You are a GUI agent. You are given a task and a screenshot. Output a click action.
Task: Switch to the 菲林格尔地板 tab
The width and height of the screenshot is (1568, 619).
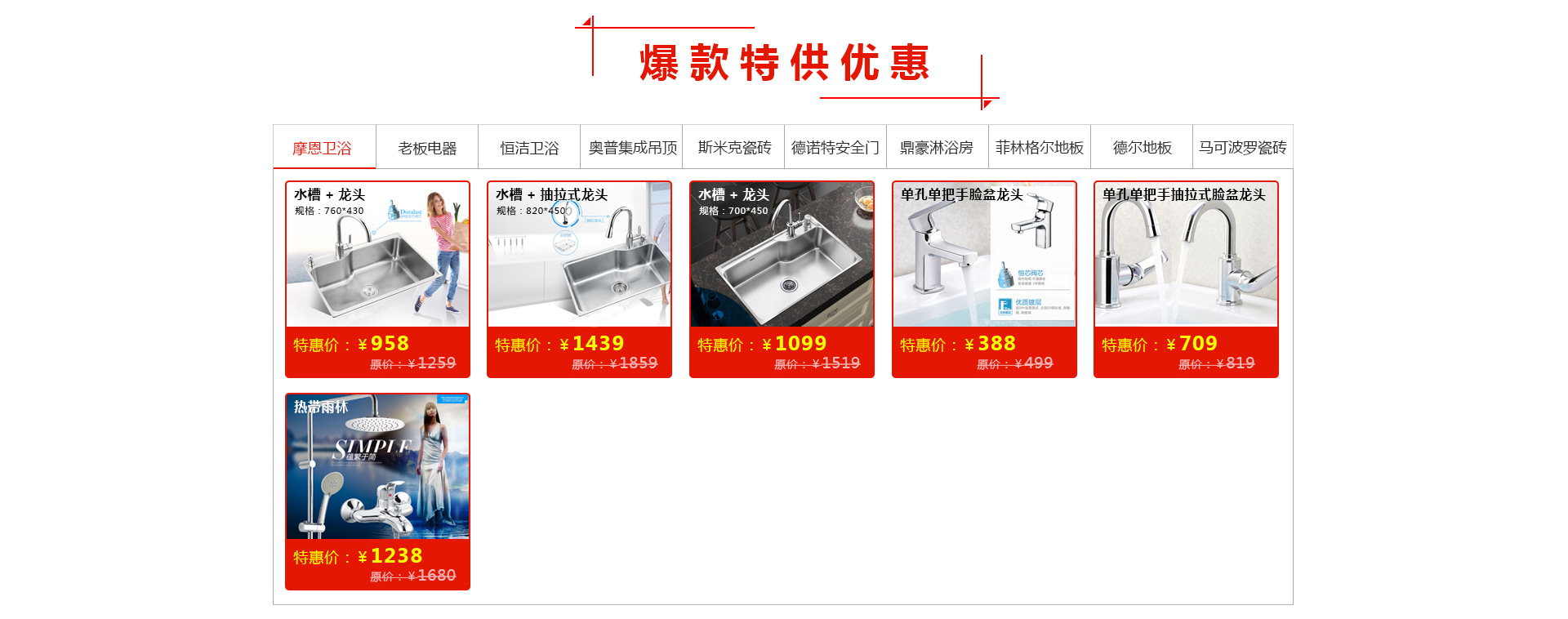(x=1039, y=148)
